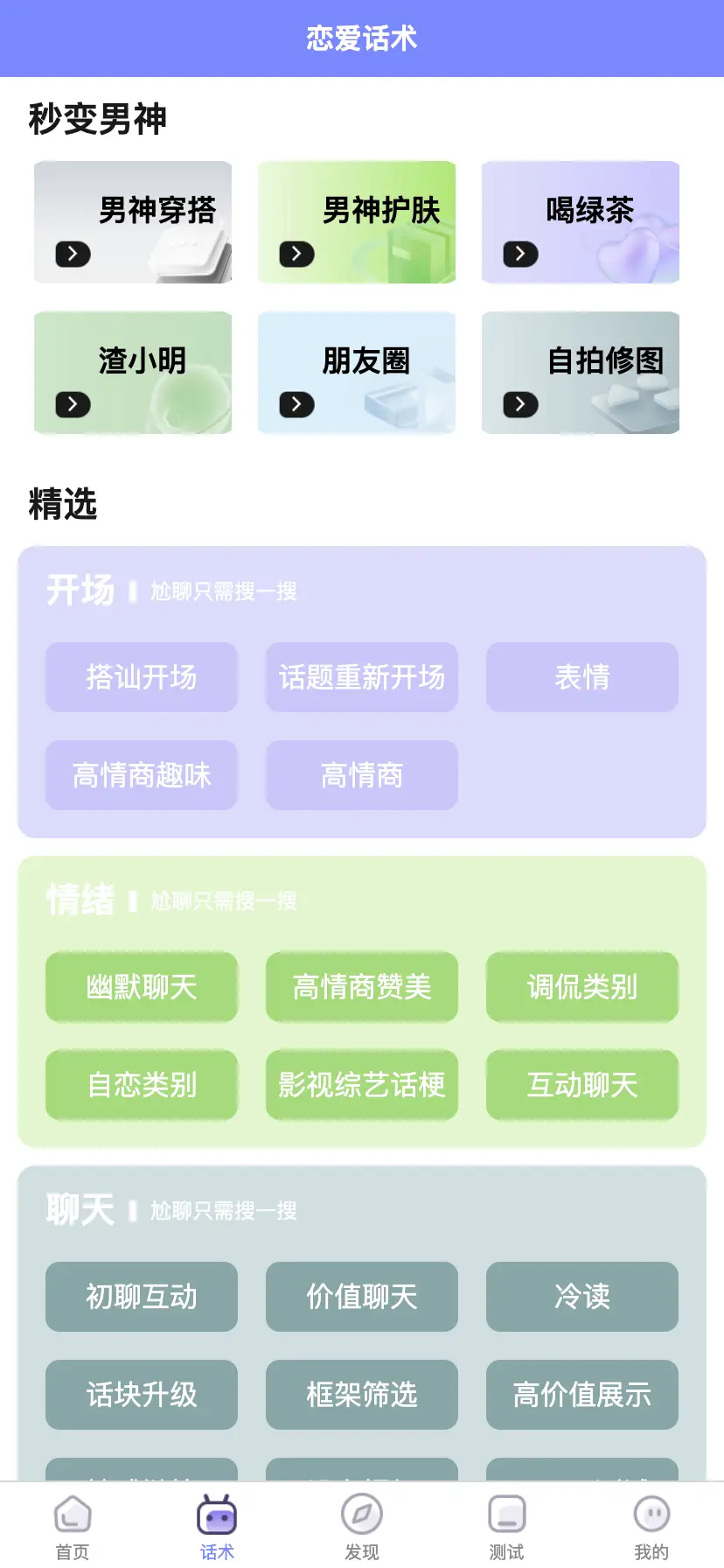Select 幽默聊天 under 情绪

point(142,987)
